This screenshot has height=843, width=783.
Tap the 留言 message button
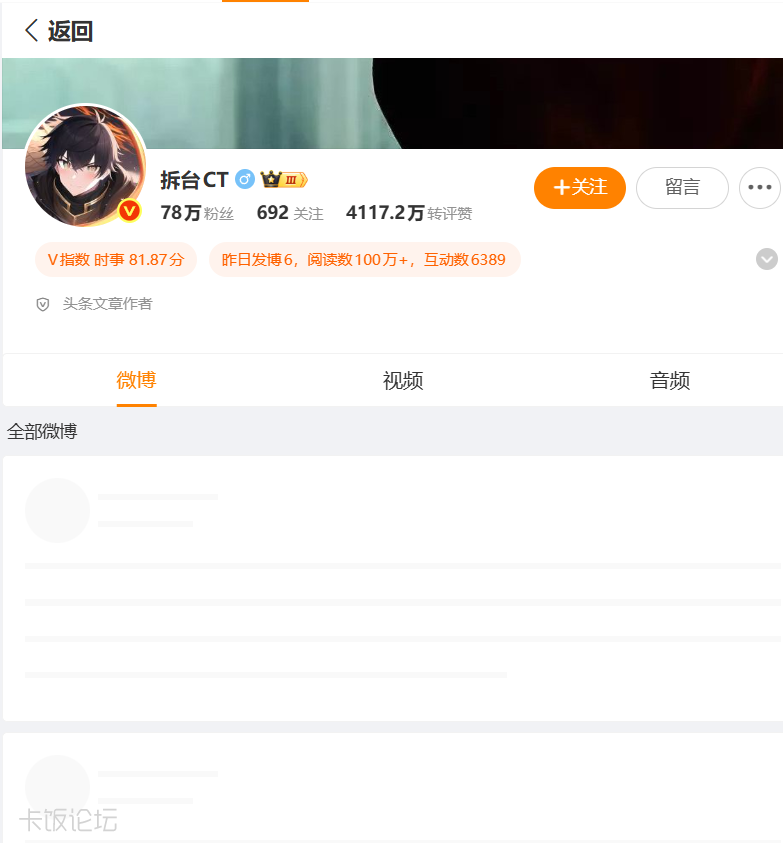(x=682, y=187)
